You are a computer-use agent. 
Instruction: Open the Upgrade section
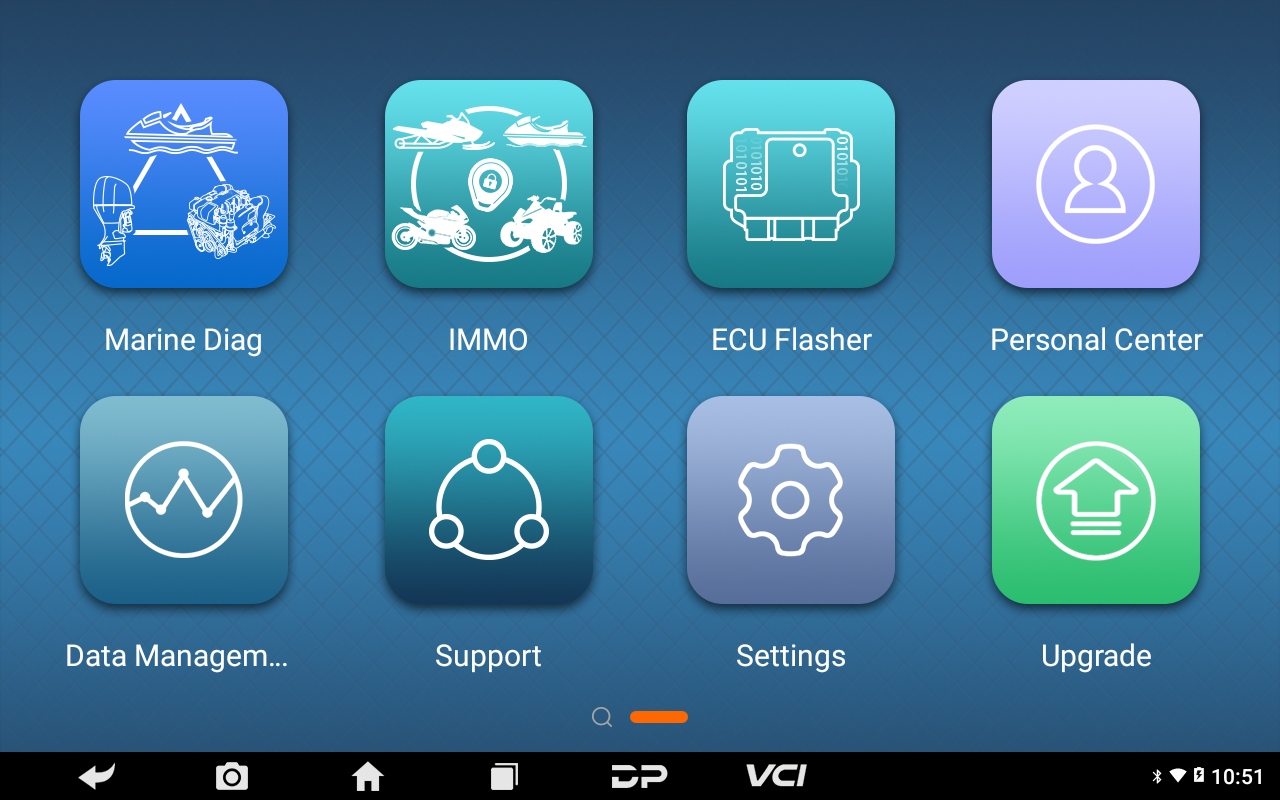point(1095,500)
